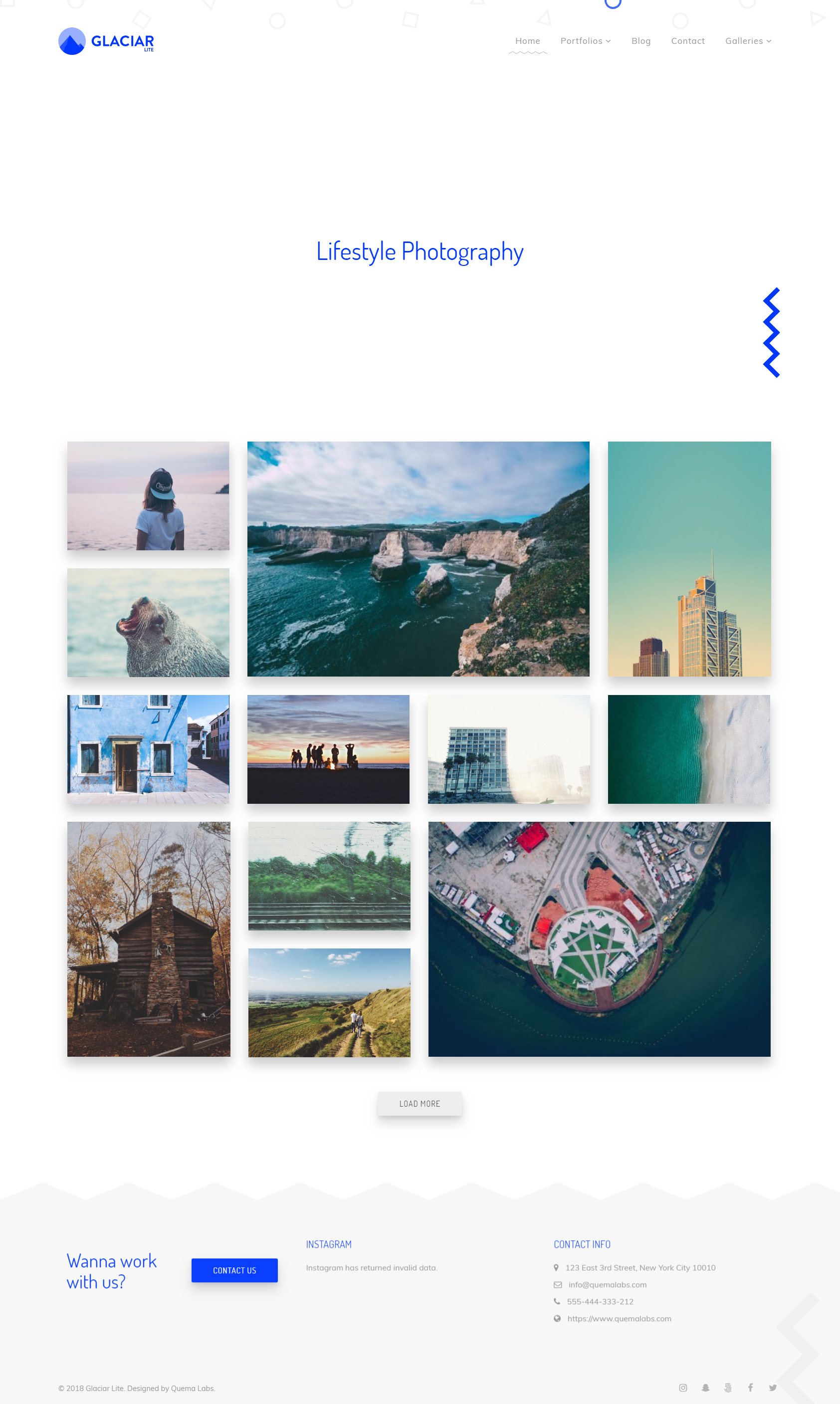Open the log cabin in autumn woods photo

148,938
